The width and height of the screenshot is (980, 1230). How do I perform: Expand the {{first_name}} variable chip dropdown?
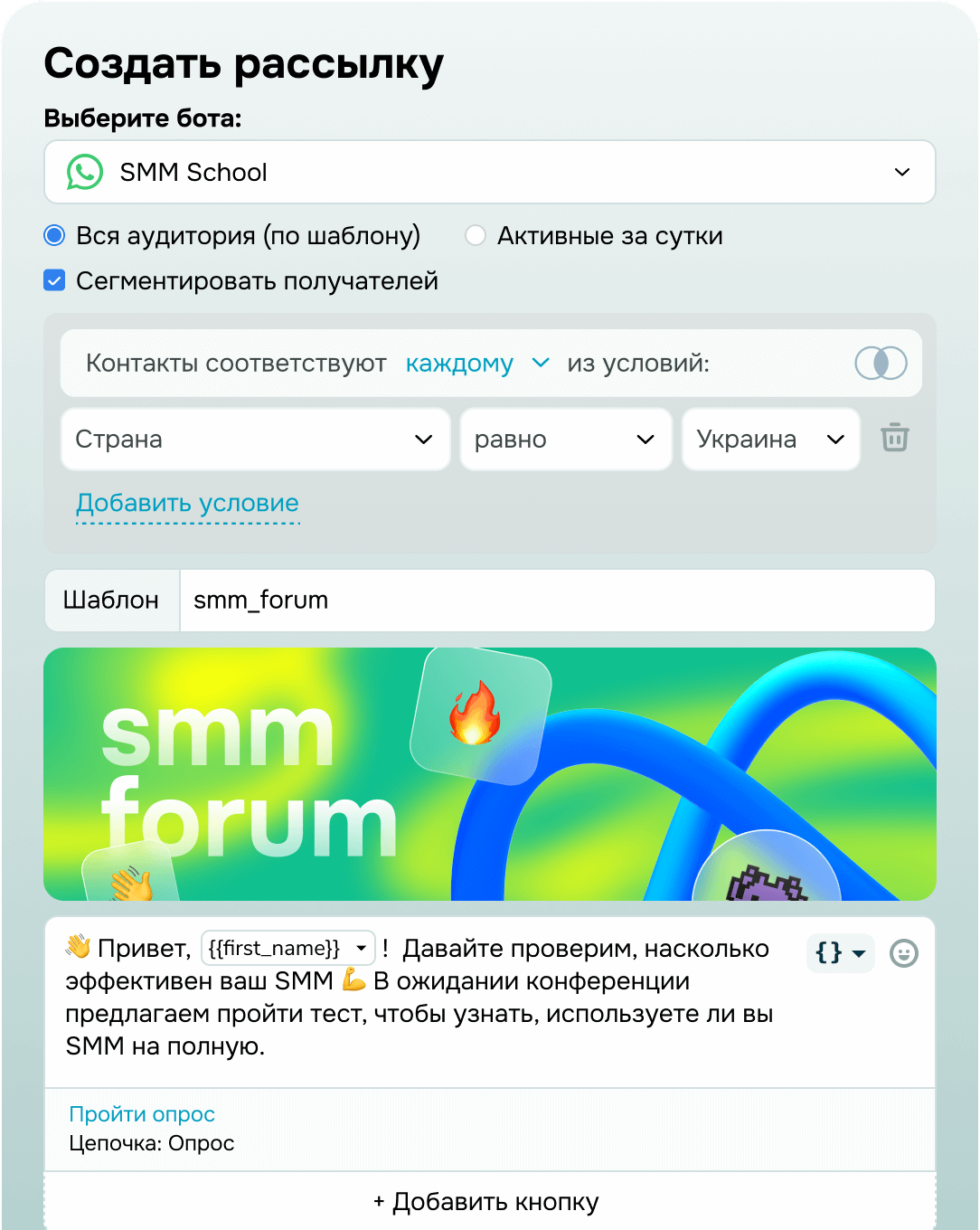point(360,948)
